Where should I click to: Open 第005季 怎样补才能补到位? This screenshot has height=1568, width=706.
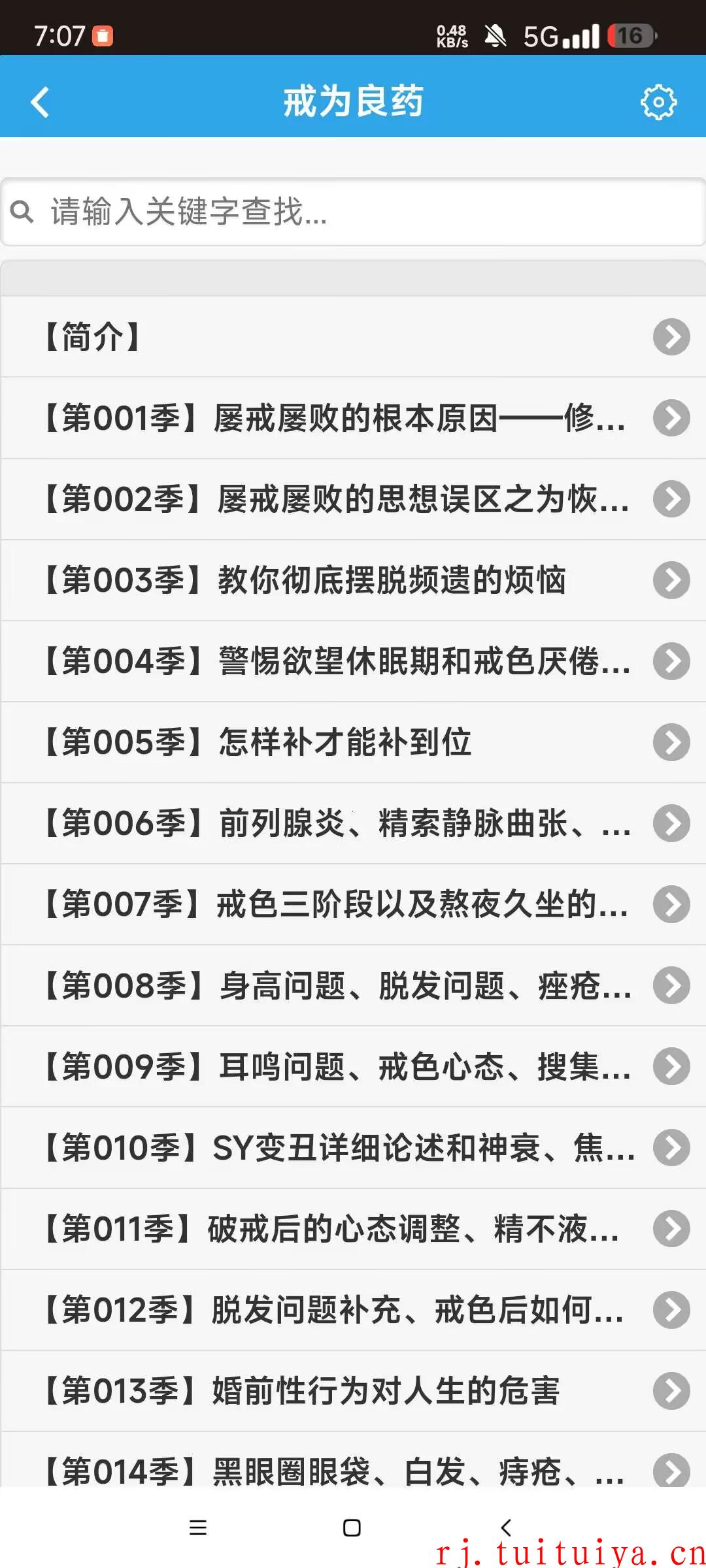(x=353, y=742)
